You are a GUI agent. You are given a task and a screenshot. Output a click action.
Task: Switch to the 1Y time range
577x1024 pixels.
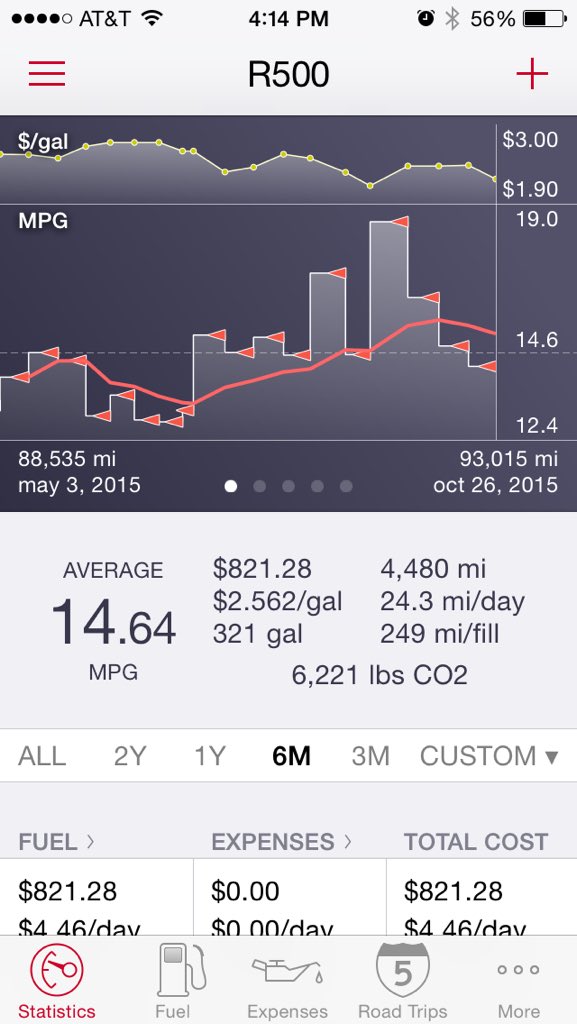click(x=210, y=756)
